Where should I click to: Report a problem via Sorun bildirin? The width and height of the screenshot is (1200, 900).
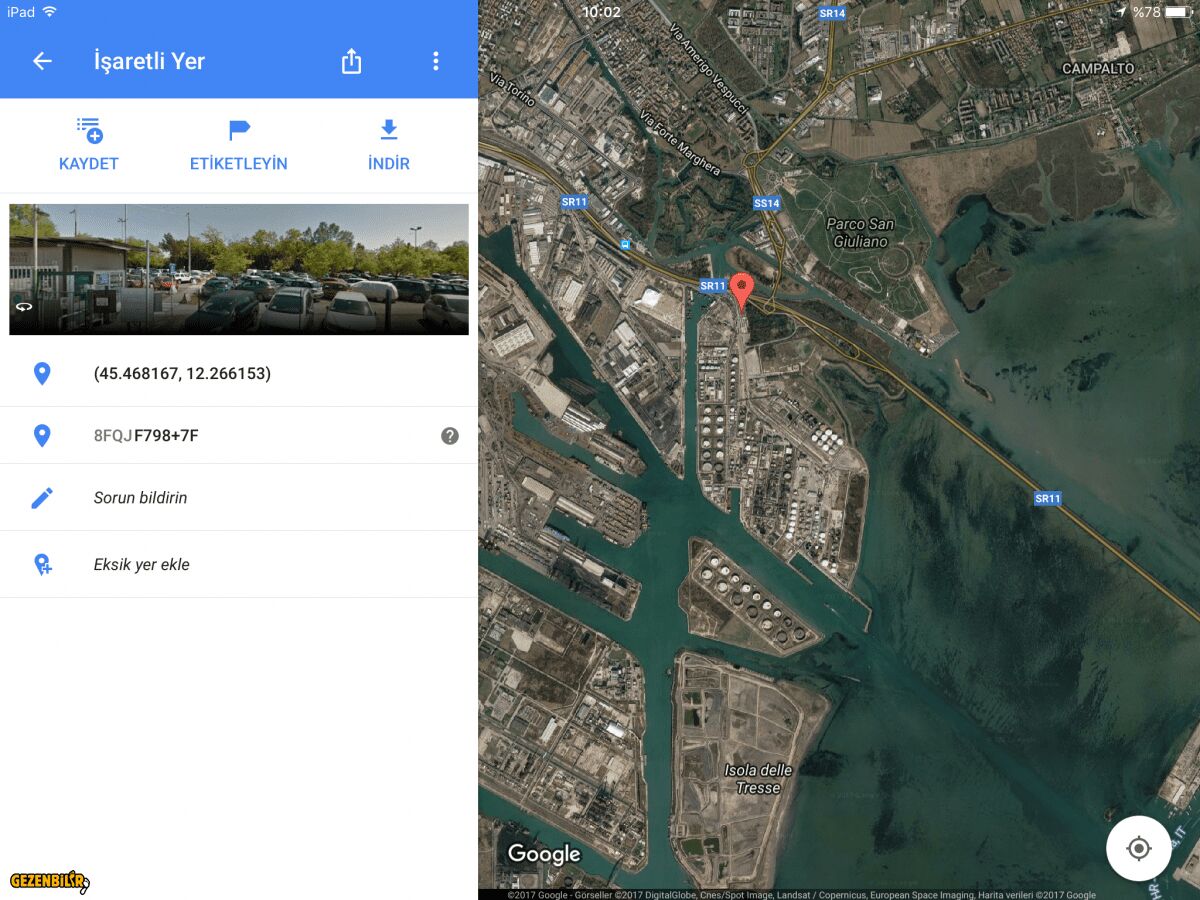tap(140, 497)
